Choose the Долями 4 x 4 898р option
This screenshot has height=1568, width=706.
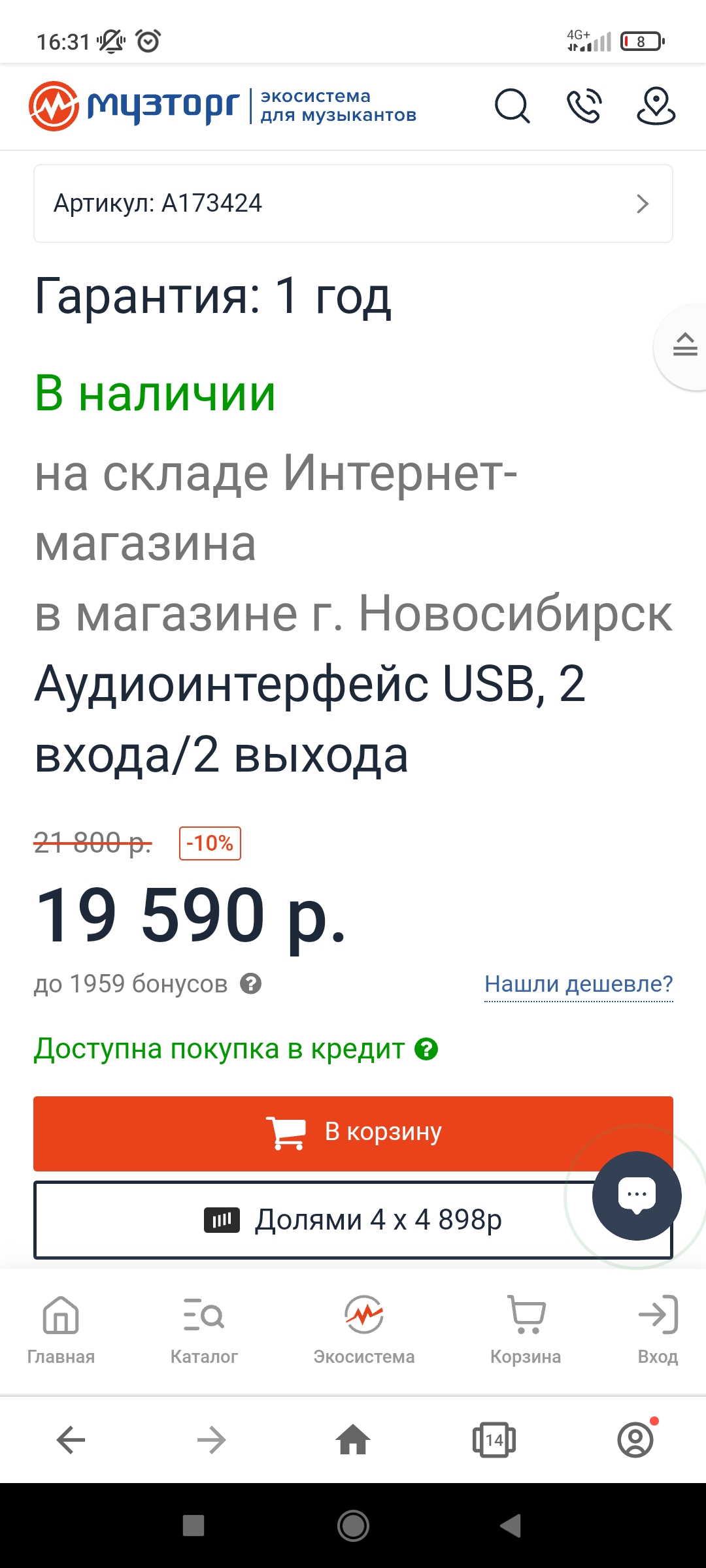point(353,1220)
